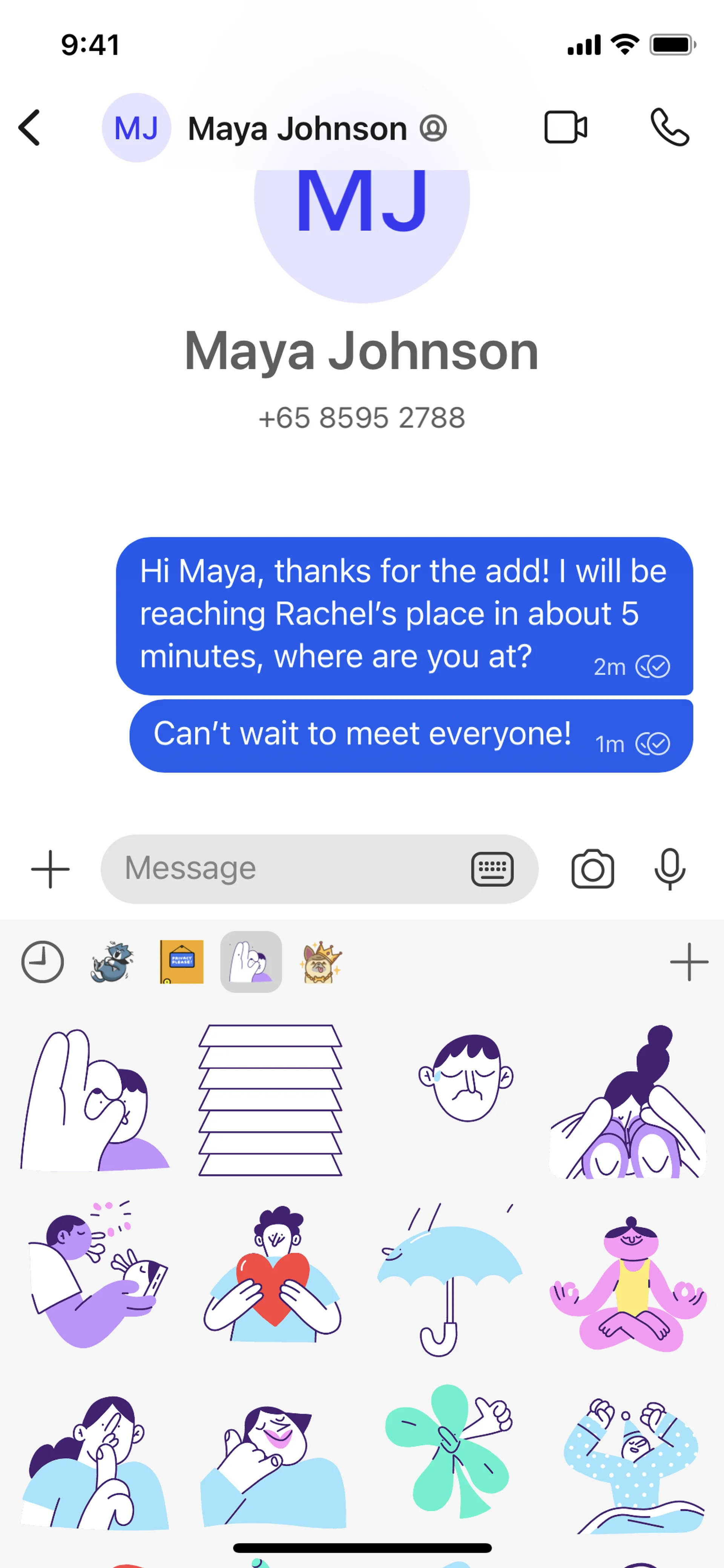Send the green fan thumbs-up sticker
The height and width of the screenshot is (1568, 724).
449,1452
